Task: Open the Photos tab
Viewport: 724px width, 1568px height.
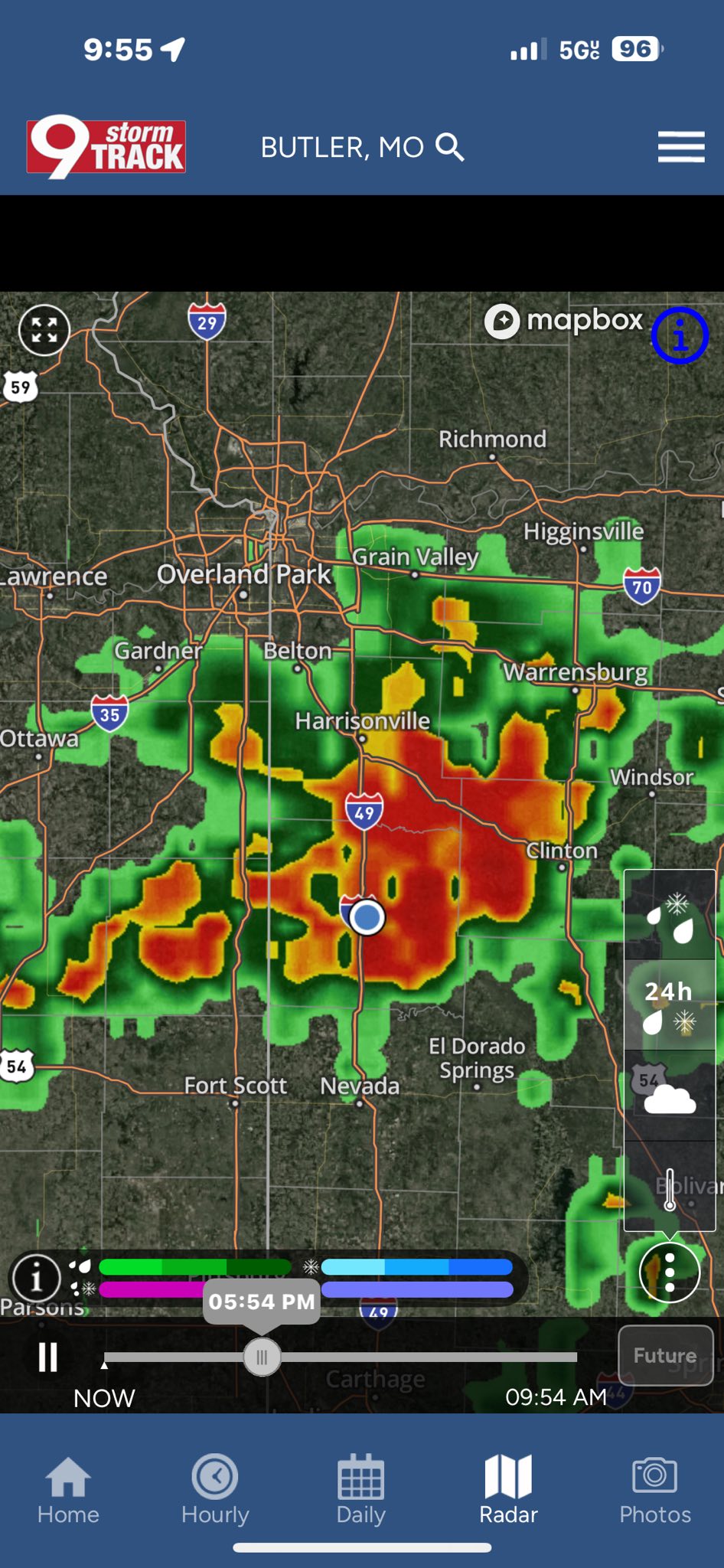Action: tap(655, 1489)
